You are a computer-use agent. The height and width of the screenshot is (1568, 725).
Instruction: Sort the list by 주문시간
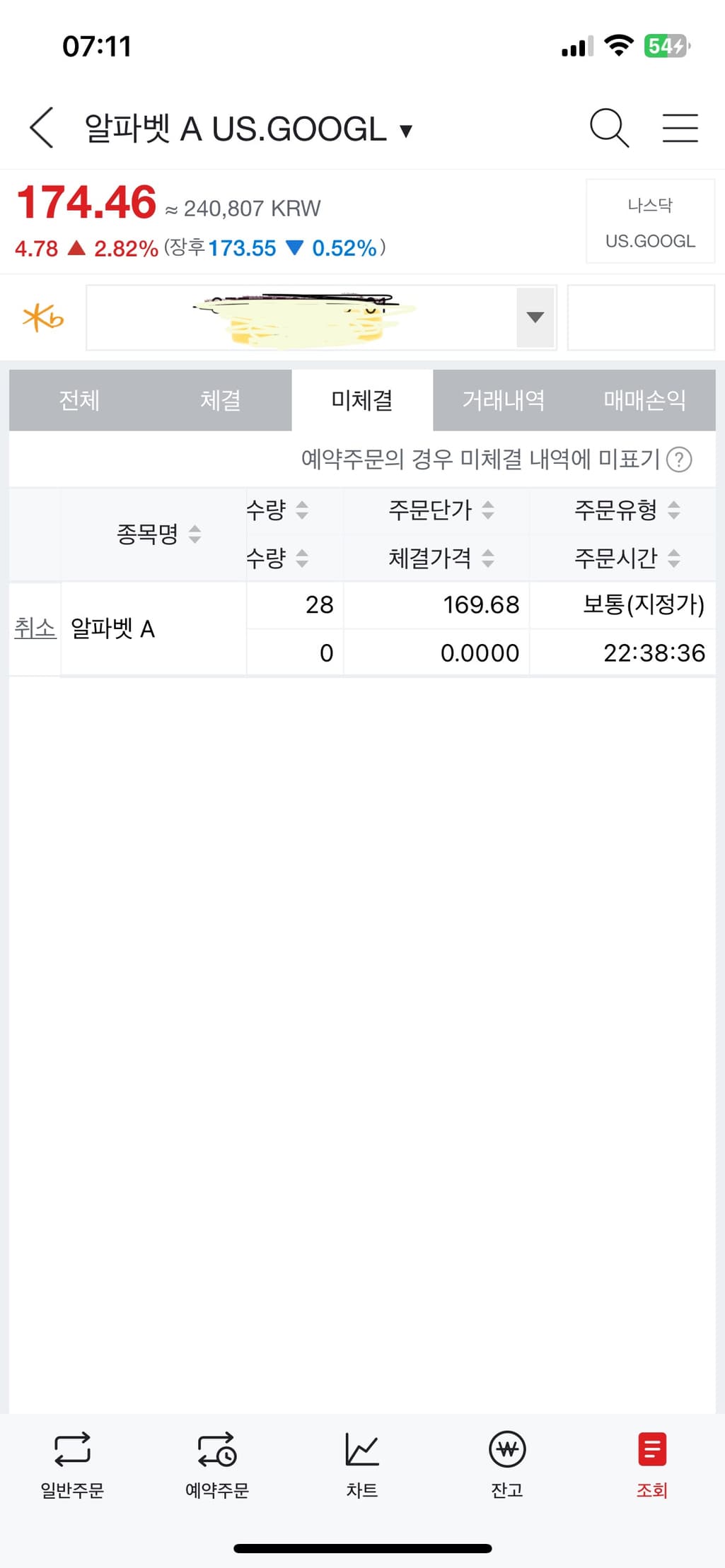click(x=626, y=558)
